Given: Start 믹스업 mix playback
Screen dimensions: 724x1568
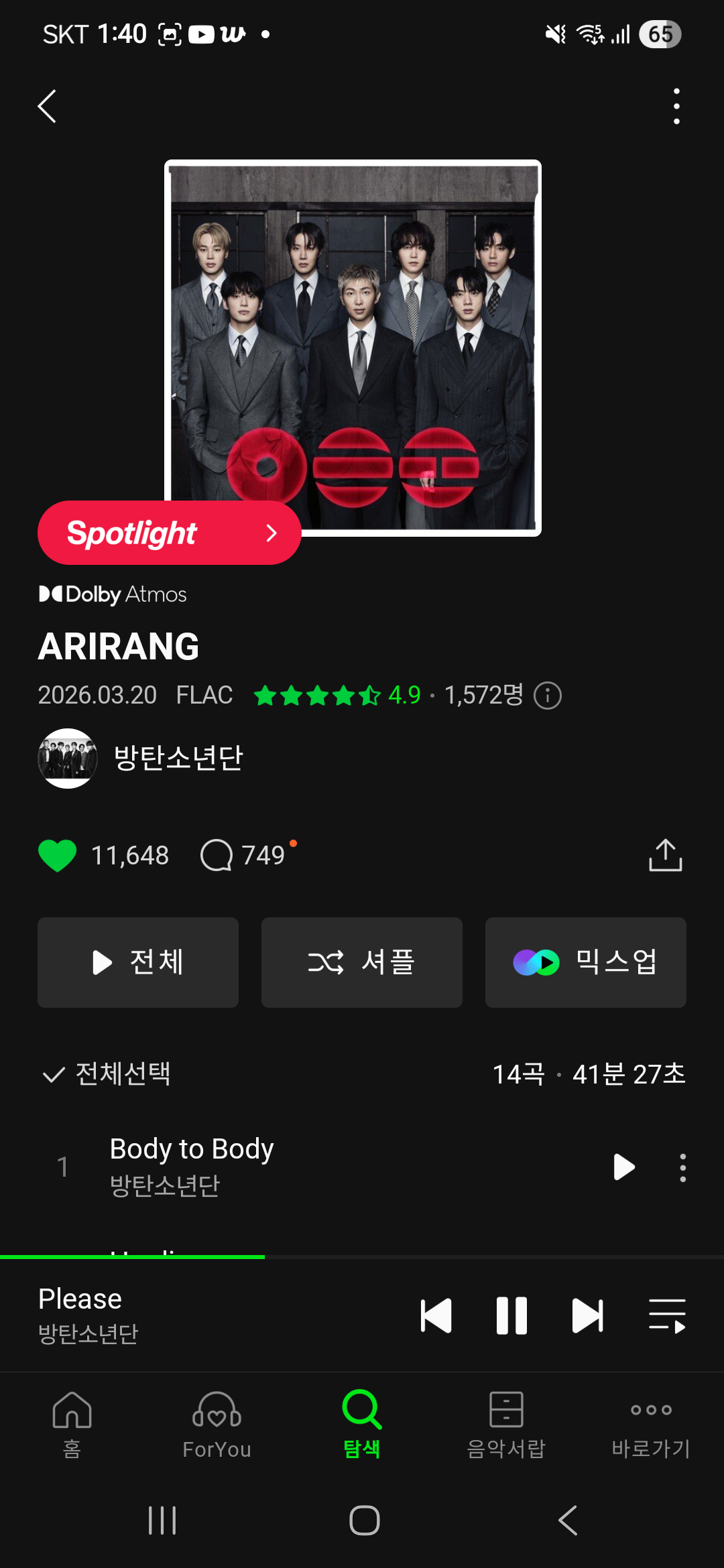Looking at the screenshot, I should pyautogui.click(x=586, y=962).
